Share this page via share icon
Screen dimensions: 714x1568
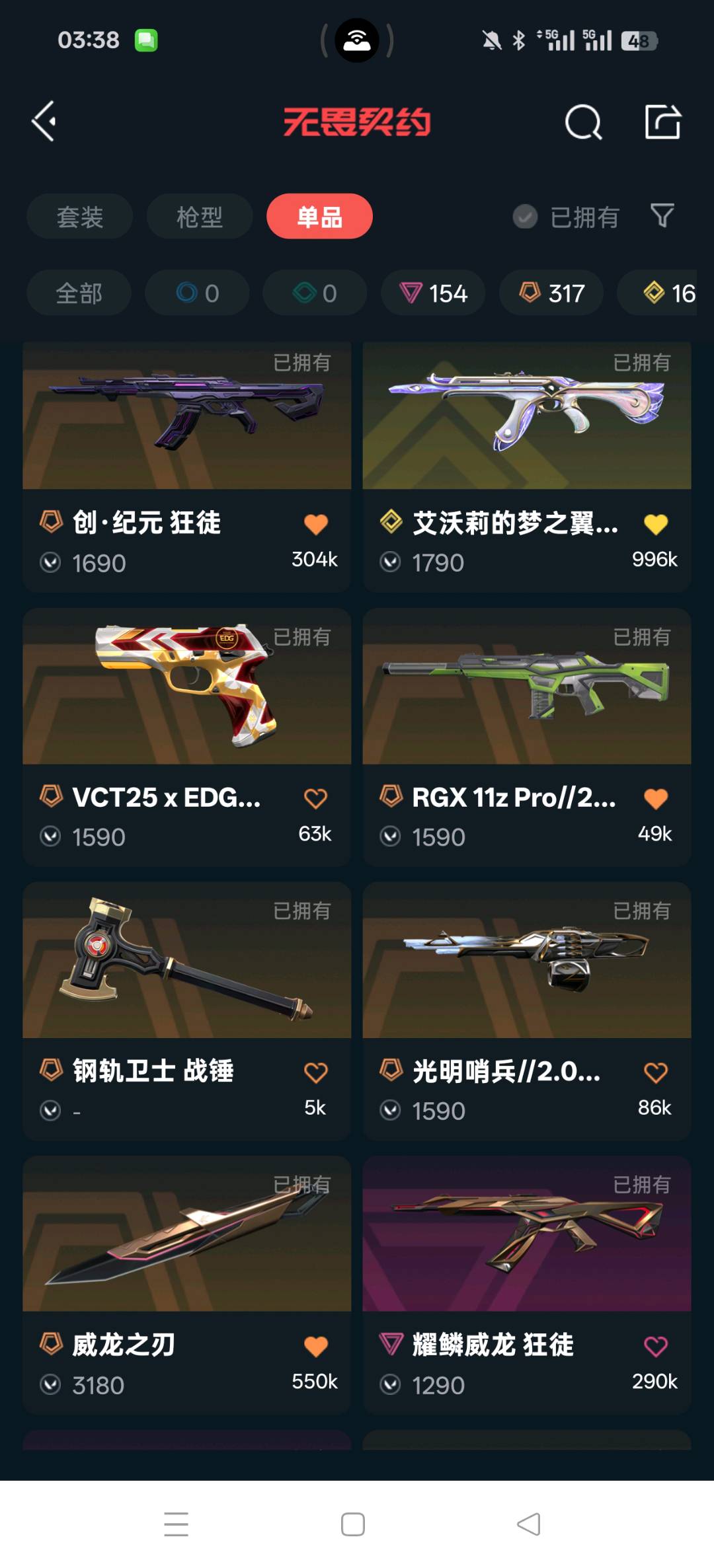pyautogui.click(x=662, y=122)
